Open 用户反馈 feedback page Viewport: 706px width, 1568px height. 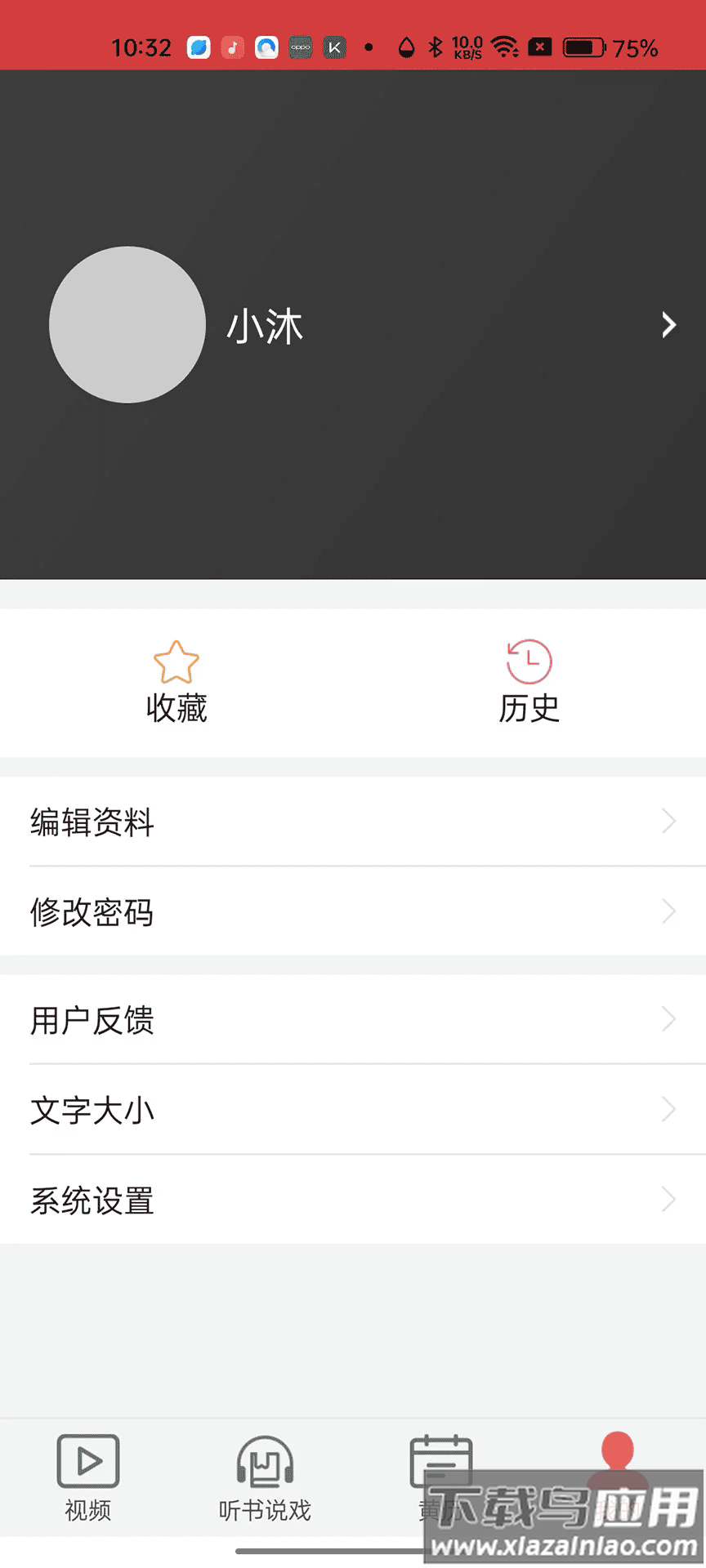92,1020
